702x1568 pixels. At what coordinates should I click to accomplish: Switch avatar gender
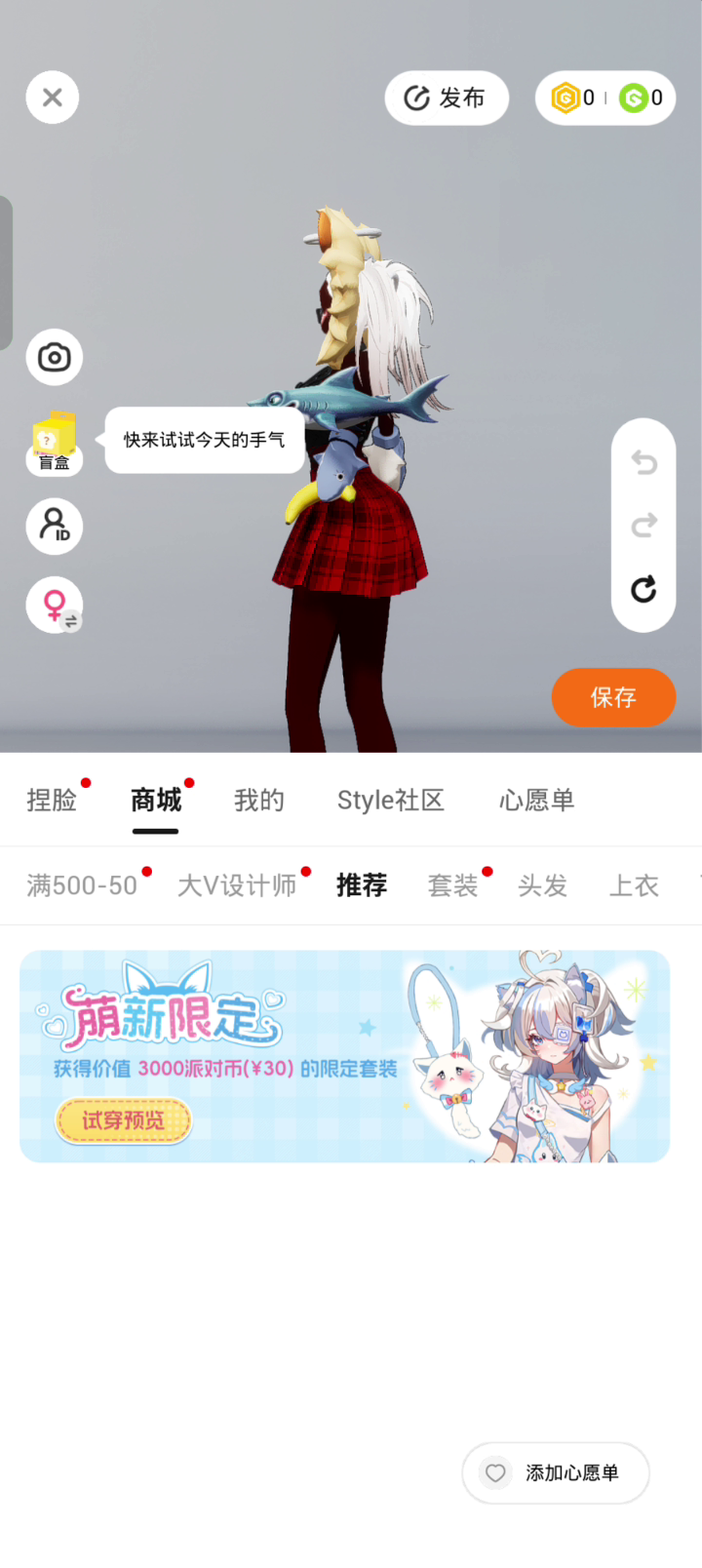pyautogui.click(x=55, y=606)
